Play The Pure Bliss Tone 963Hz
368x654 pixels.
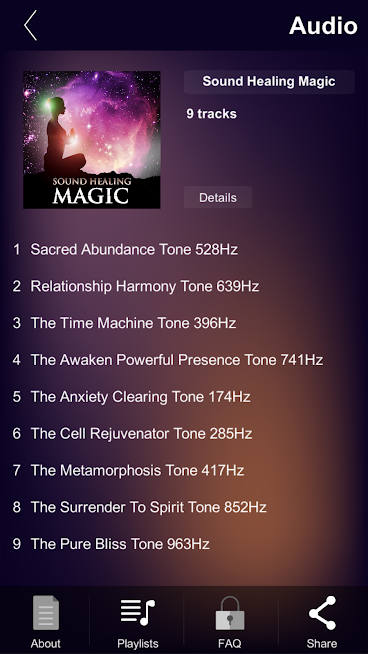coord(184,543)
